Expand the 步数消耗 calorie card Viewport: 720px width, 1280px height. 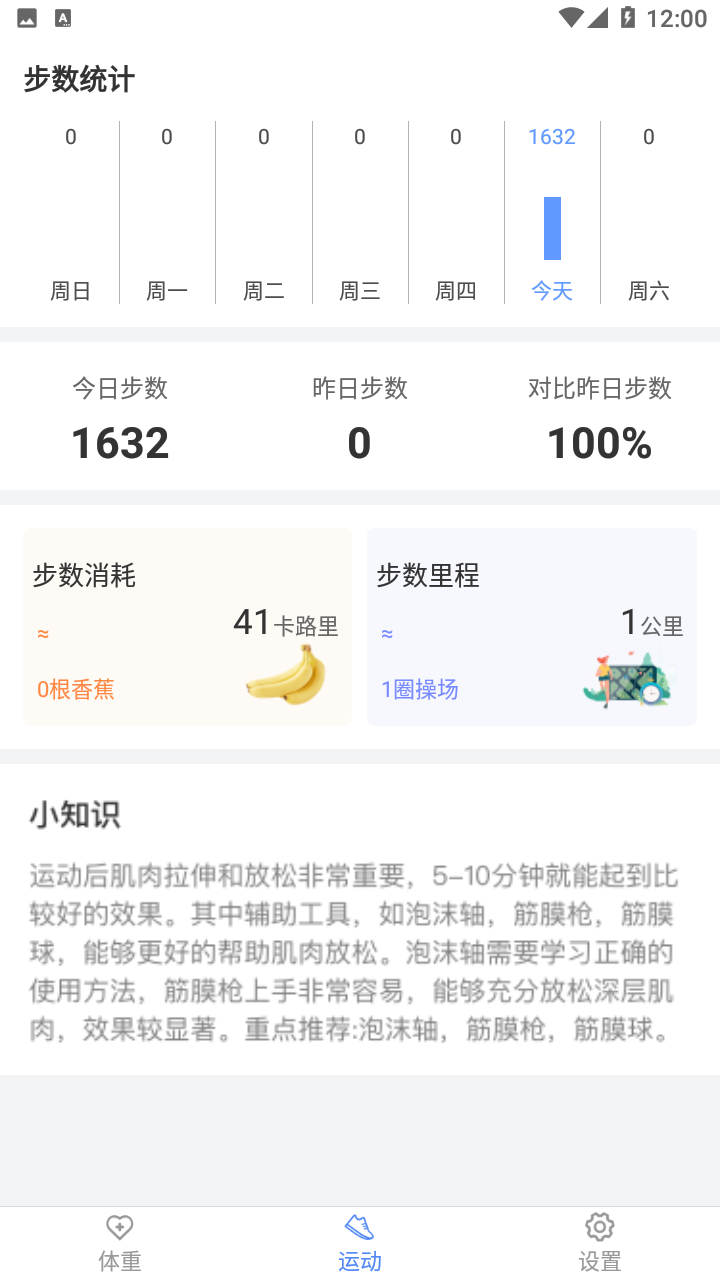pyautogui.click(x=187, y=625)
